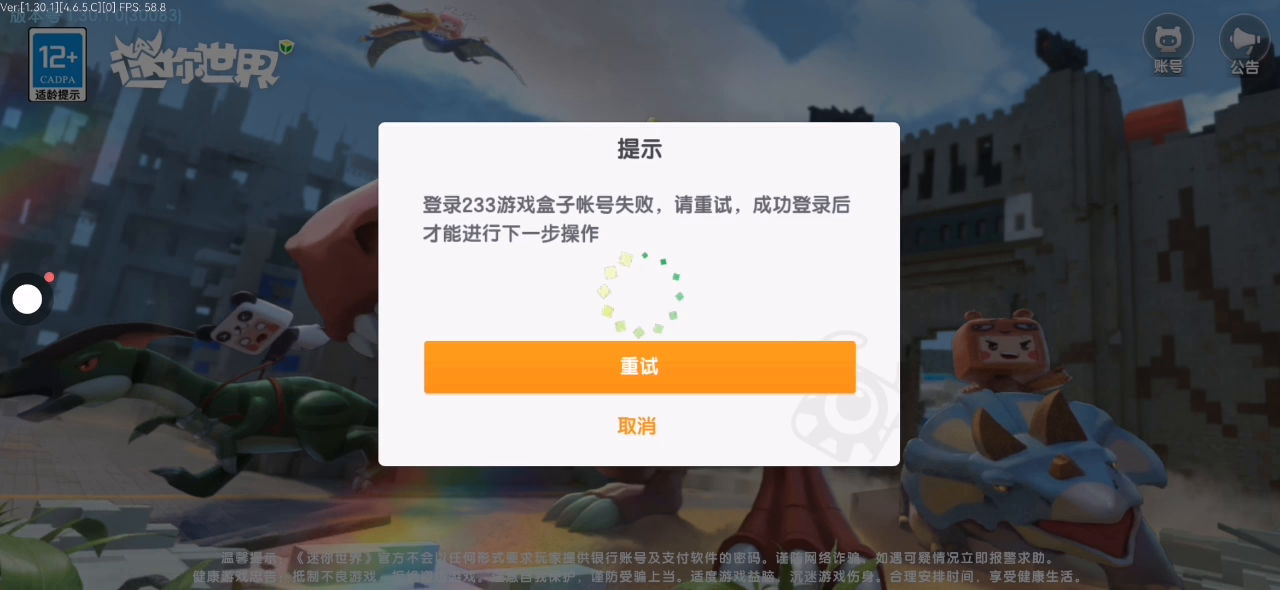
Task: Open the 账号 account icon
Action: point(1168,45)
